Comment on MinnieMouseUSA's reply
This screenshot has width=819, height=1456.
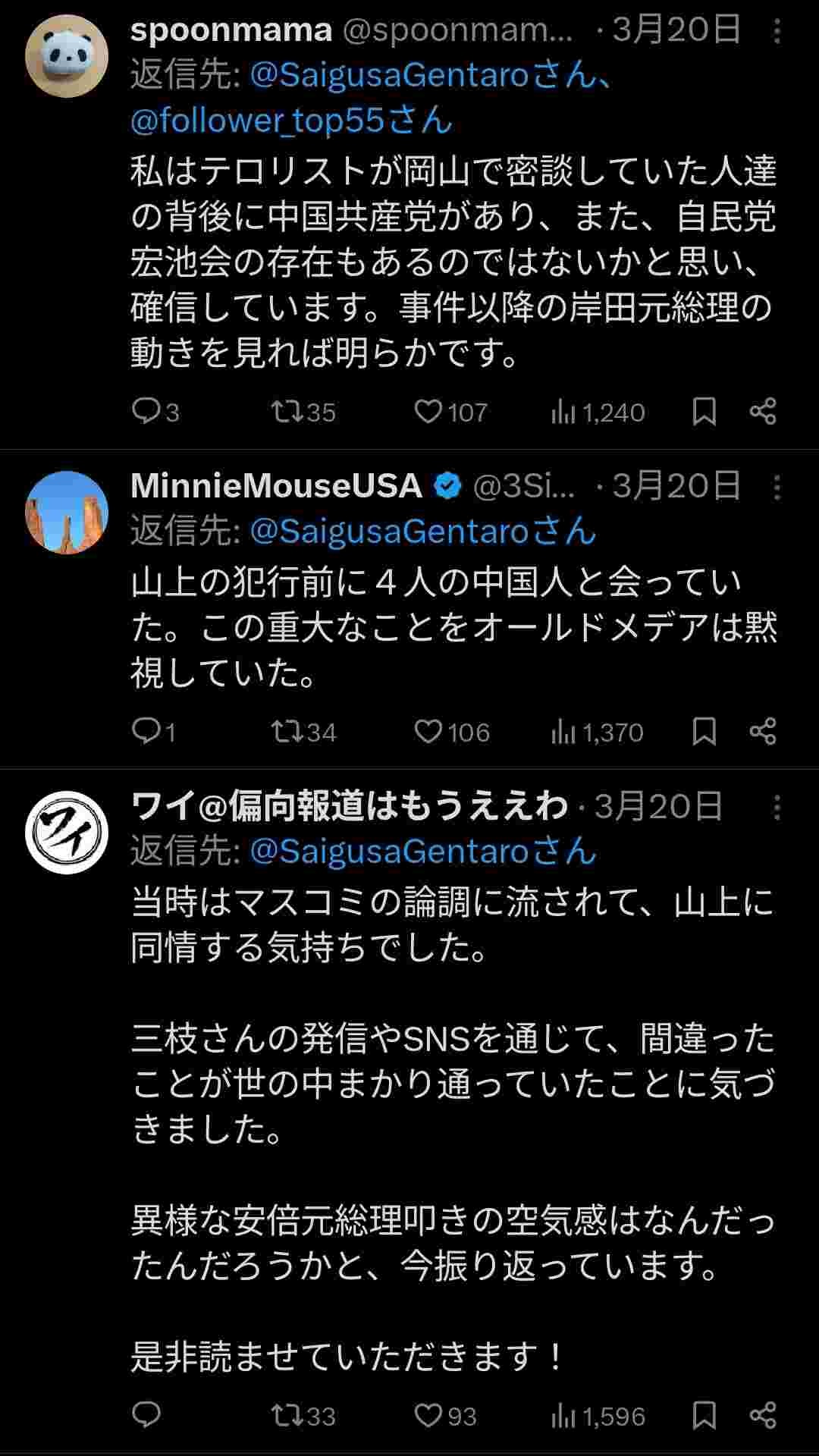(x=145, y=731)
